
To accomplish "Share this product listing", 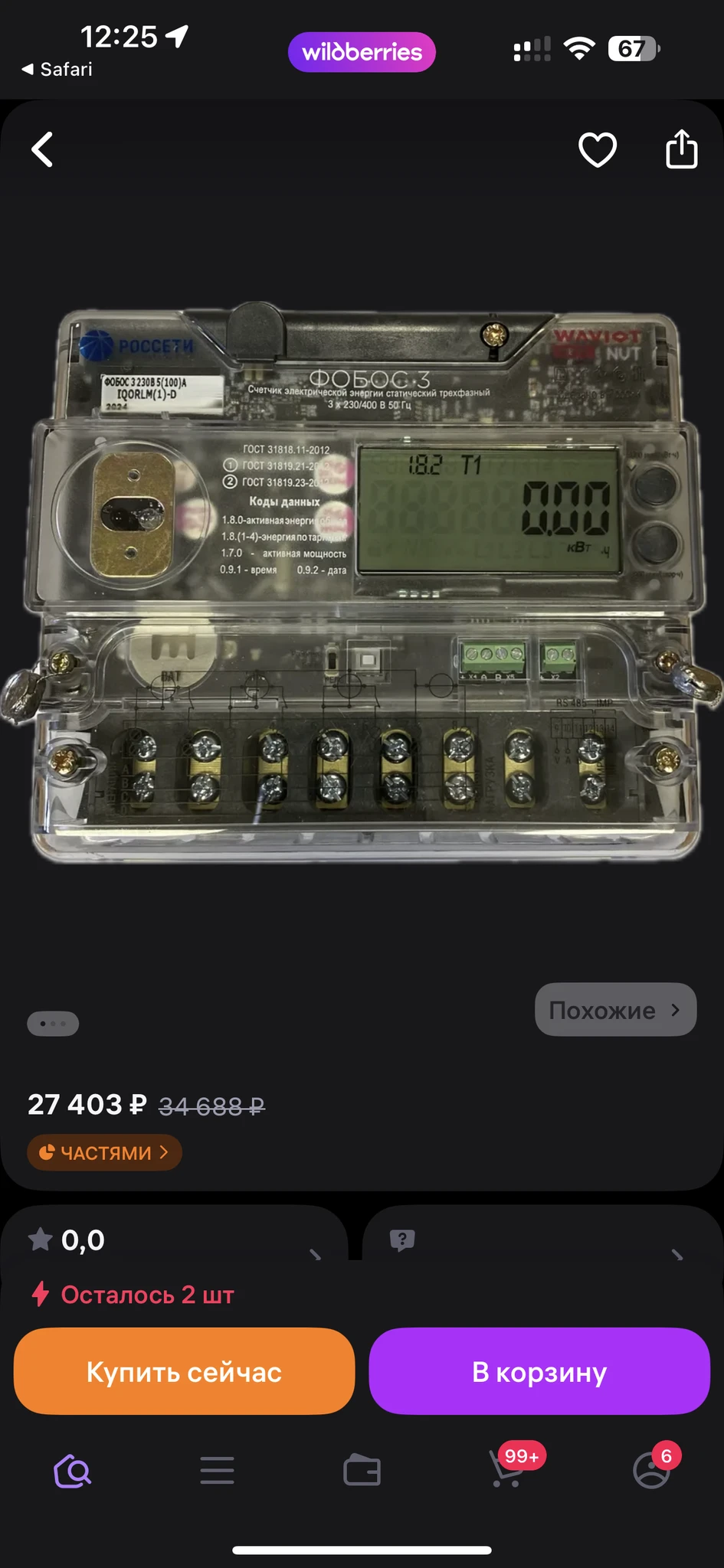I will (x=681, y=149).
